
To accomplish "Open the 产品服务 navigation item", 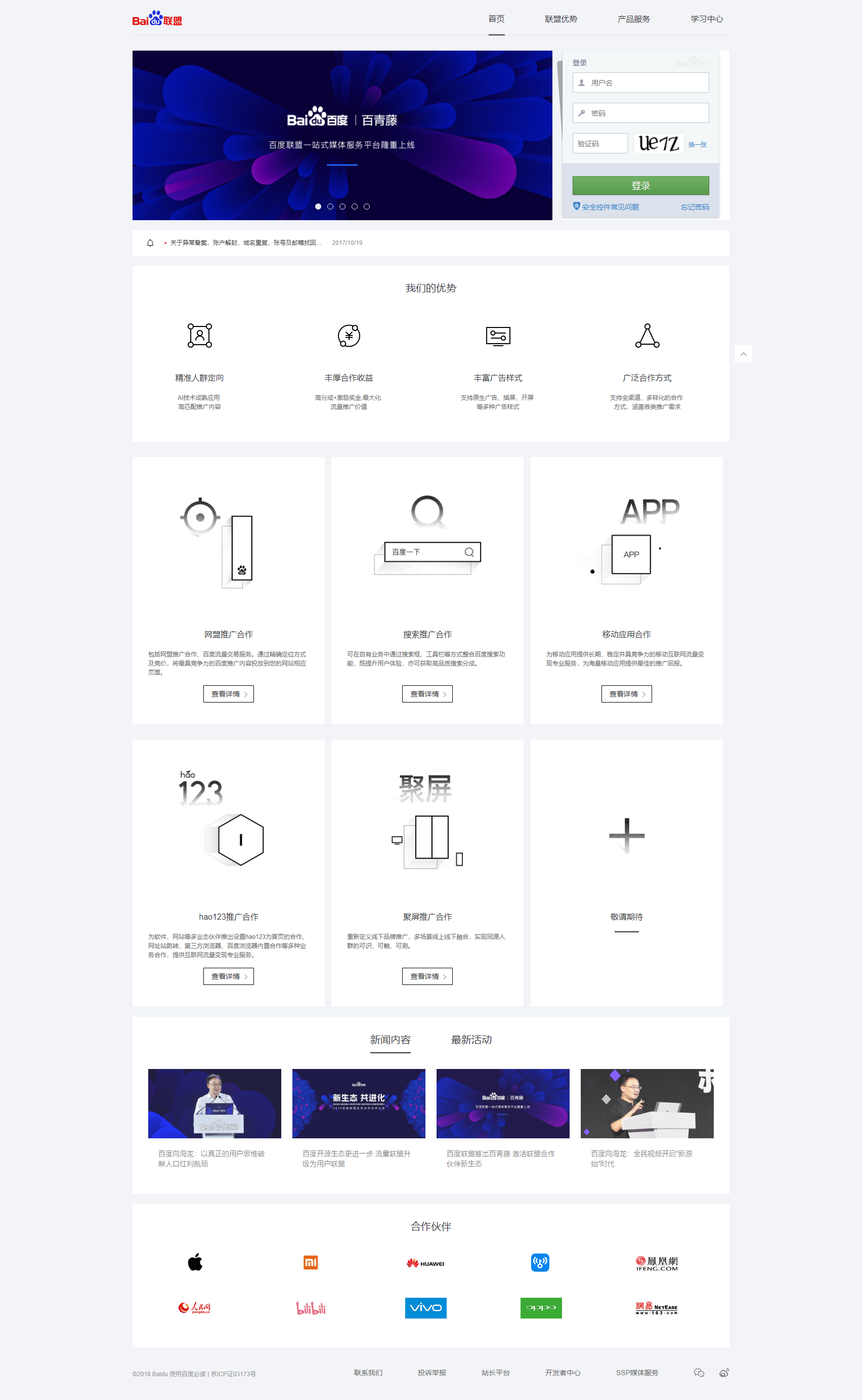I will point(633,19).
